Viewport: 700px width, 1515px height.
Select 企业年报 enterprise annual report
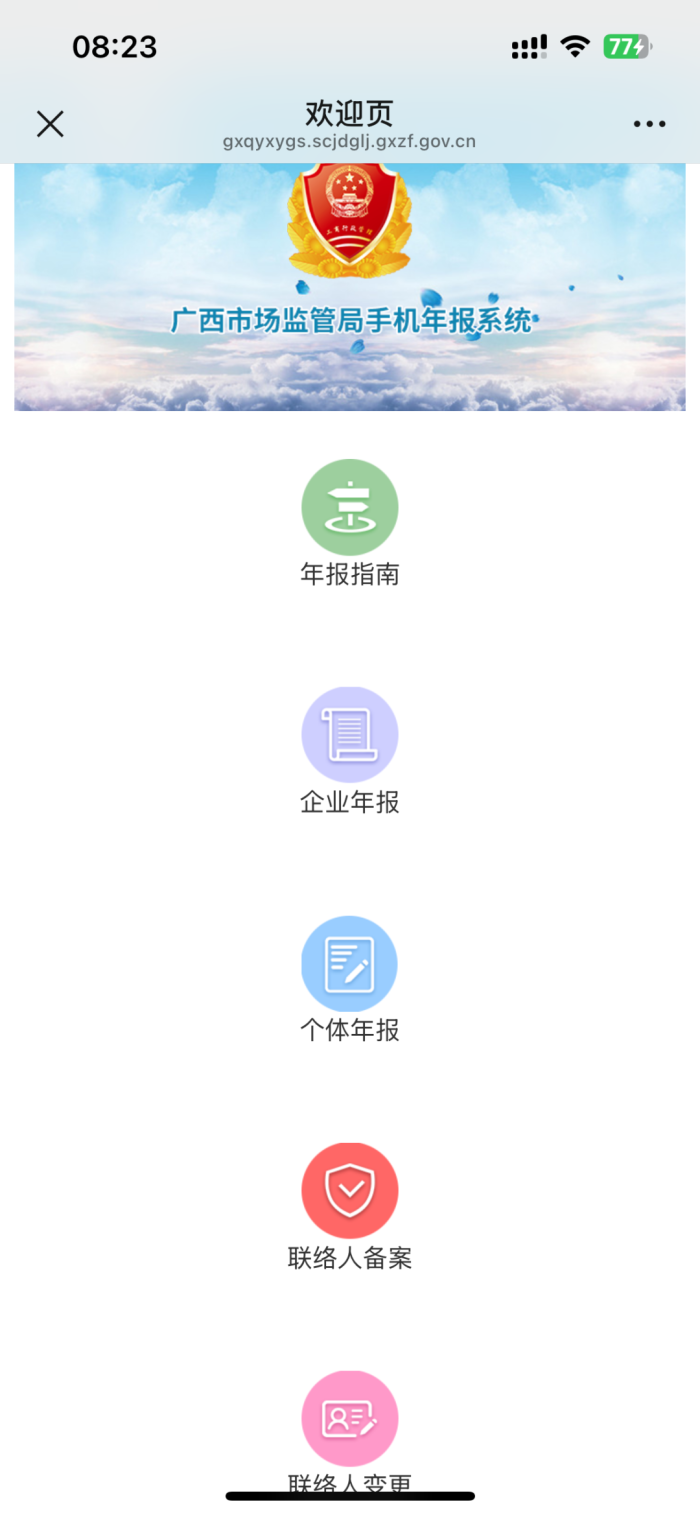coord(350,735)
